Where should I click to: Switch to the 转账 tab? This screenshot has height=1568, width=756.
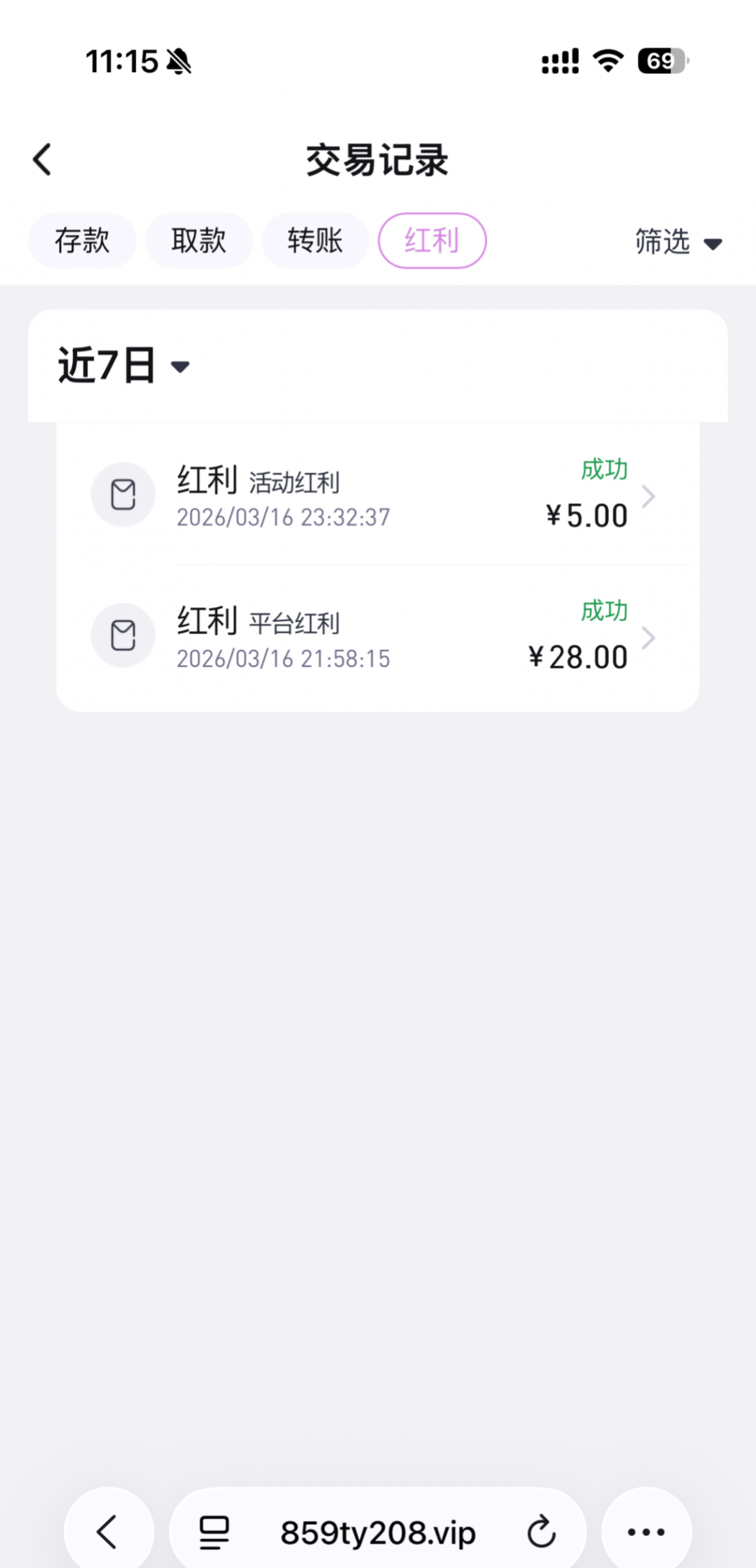coord(315,241)
